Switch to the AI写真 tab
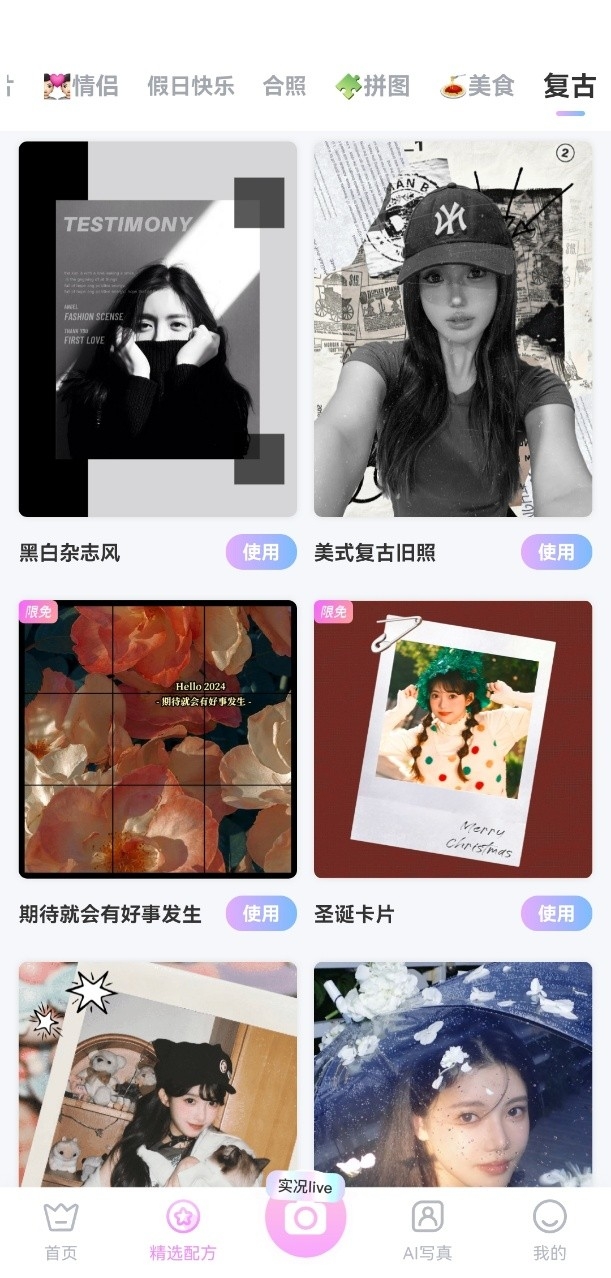This screenshot has height=1278, width=611. [427, 1231]
